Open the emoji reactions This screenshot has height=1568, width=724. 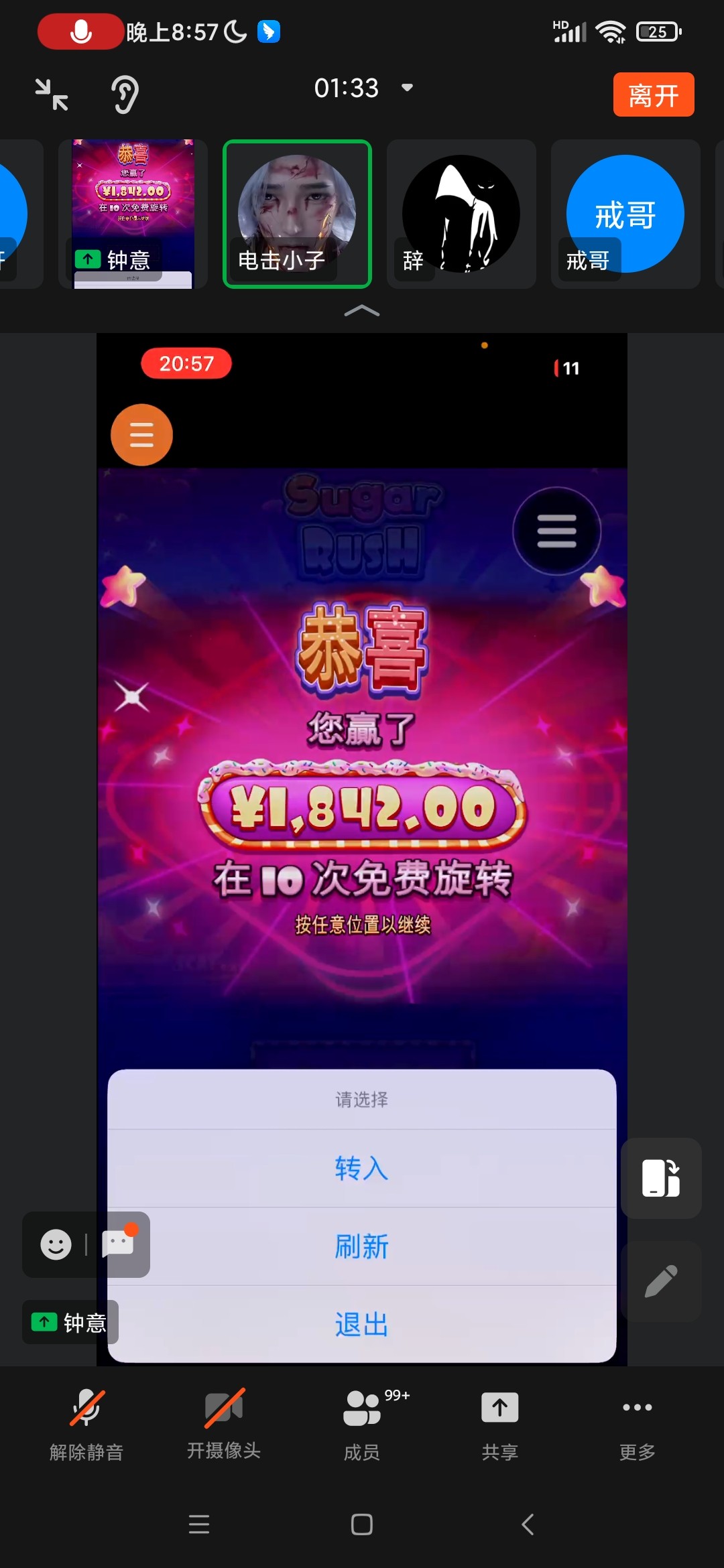pos(56,1245)
